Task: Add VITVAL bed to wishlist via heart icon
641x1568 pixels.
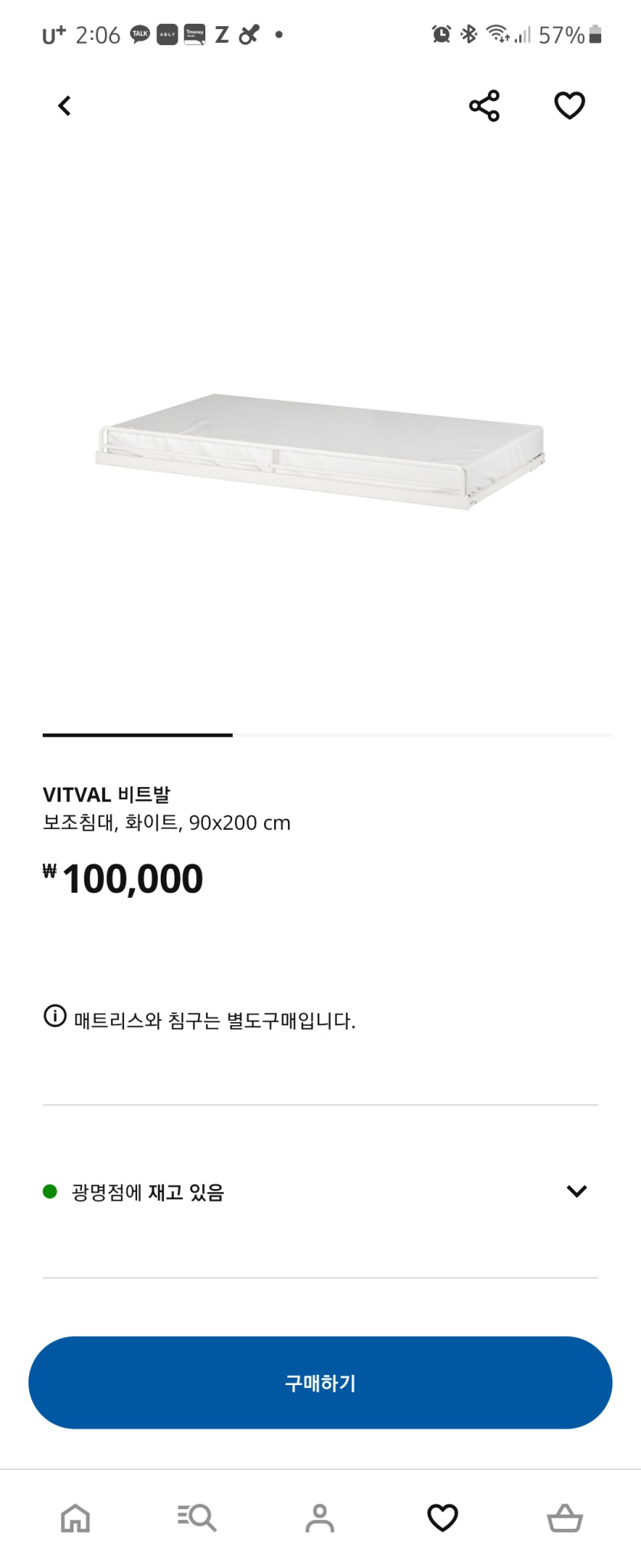Action: (x=569, y=106)
